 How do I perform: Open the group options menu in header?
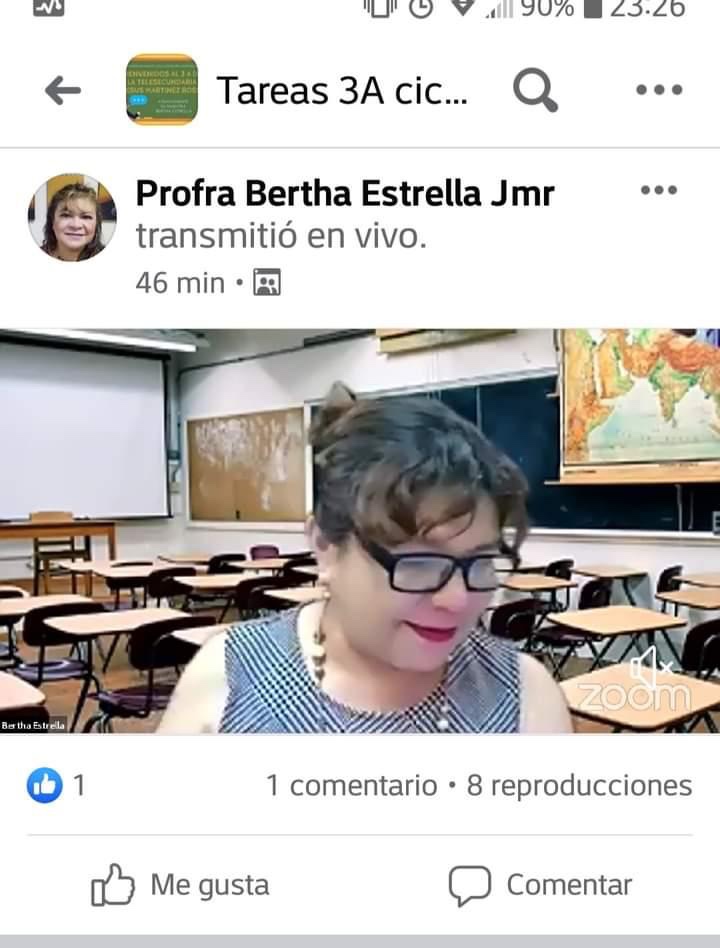[x=659, y=91]
